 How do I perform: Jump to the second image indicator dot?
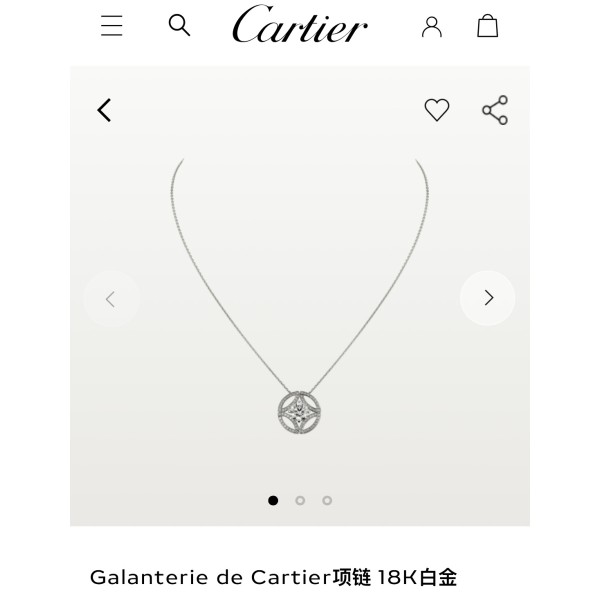coord(300,500)
